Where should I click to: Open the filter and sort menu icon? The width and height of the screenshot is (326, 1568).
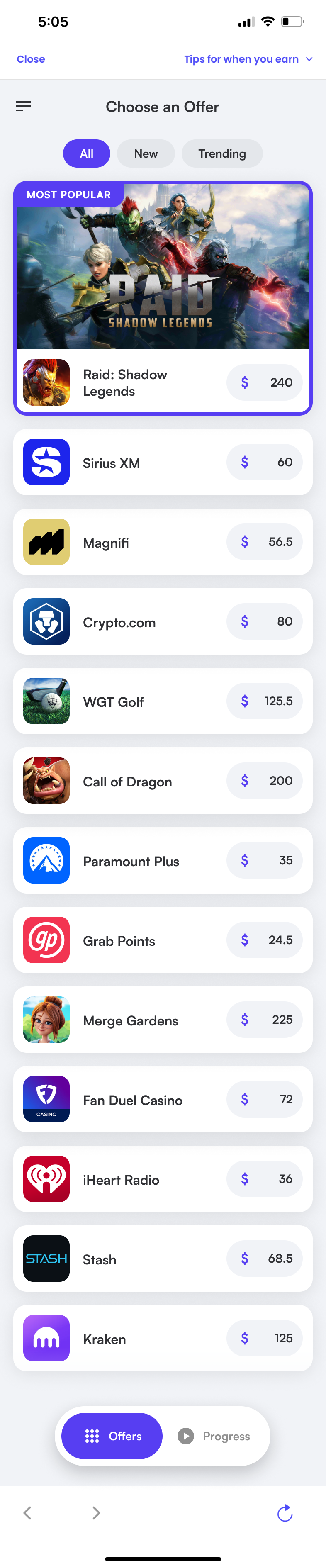[23, 107]
